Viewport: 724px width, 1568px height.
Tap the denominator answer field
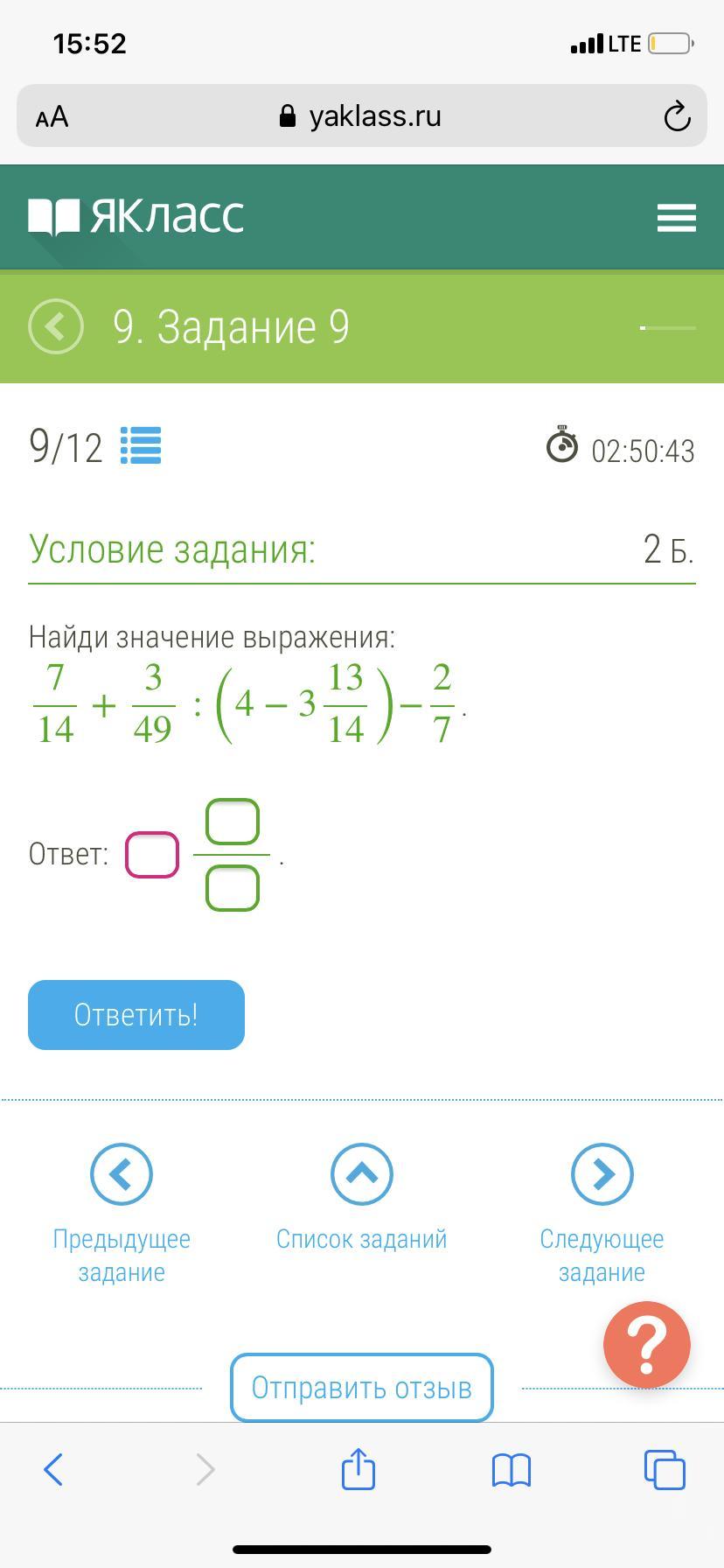(233, 888)
